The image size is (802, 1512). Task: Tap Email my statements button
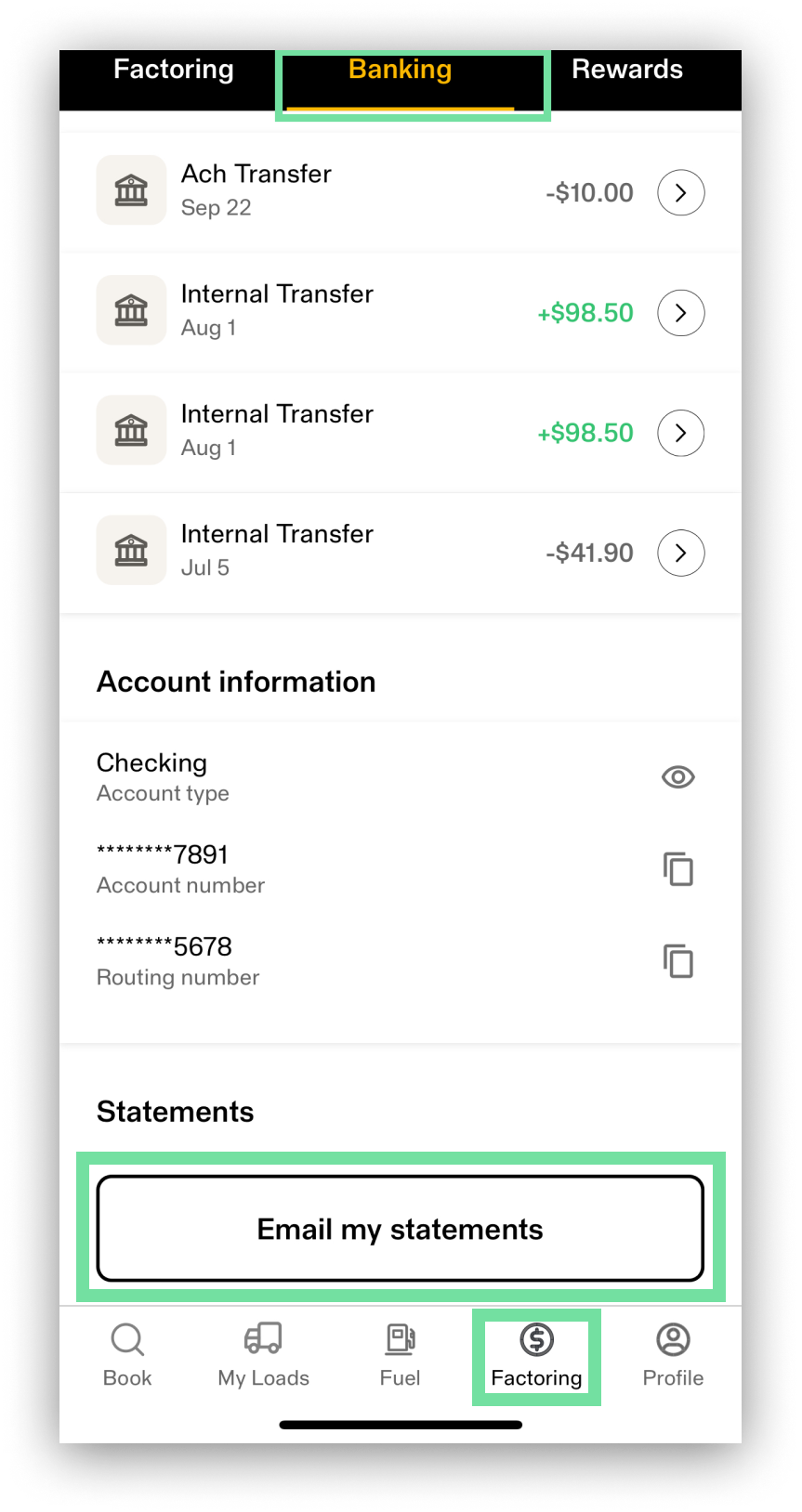(x=400, y=1229)
